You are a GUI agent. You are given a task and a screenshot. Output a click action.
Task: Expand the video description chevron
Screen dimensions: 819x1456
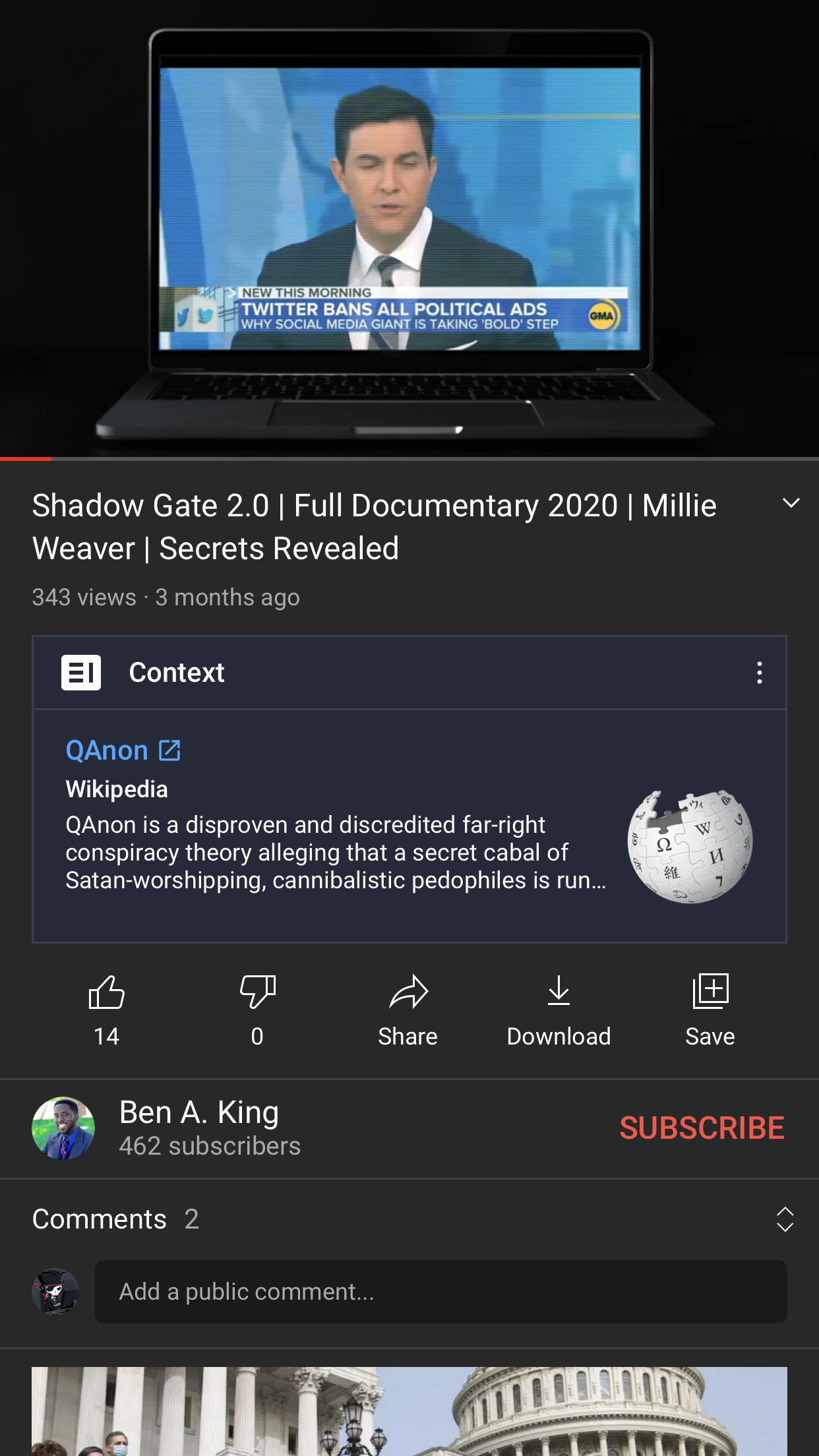click(791, 504)
